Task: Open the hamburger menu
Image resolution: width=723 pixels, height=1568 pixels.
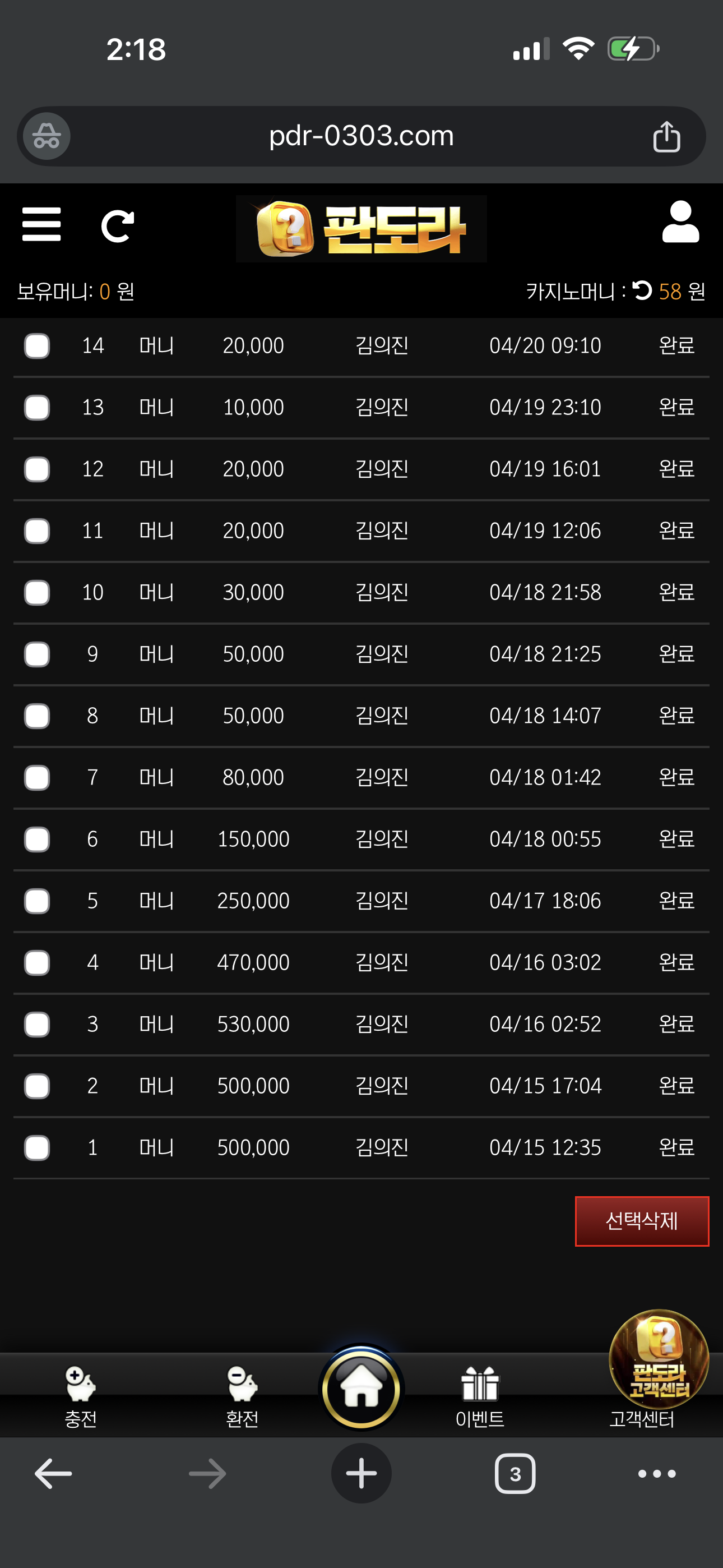Action: pyautogui.click(x=41, y=225)
